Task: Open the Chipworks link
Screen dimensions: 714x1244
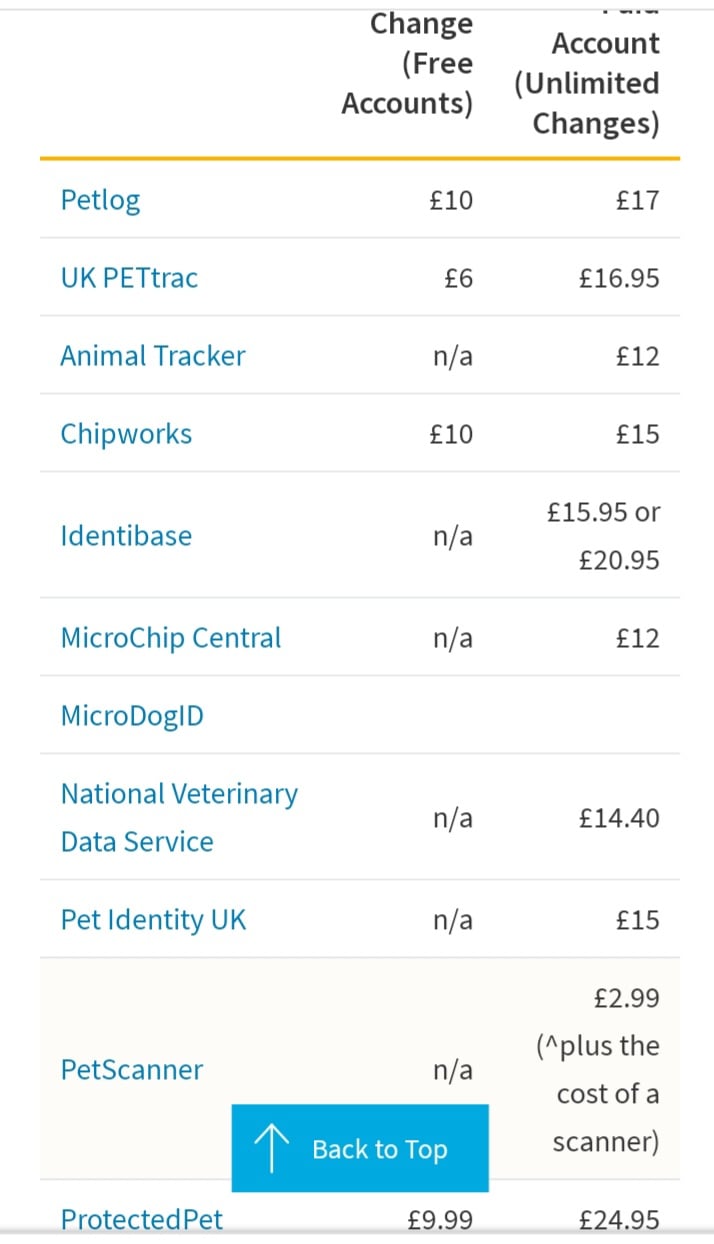Action: pos(126,434)
